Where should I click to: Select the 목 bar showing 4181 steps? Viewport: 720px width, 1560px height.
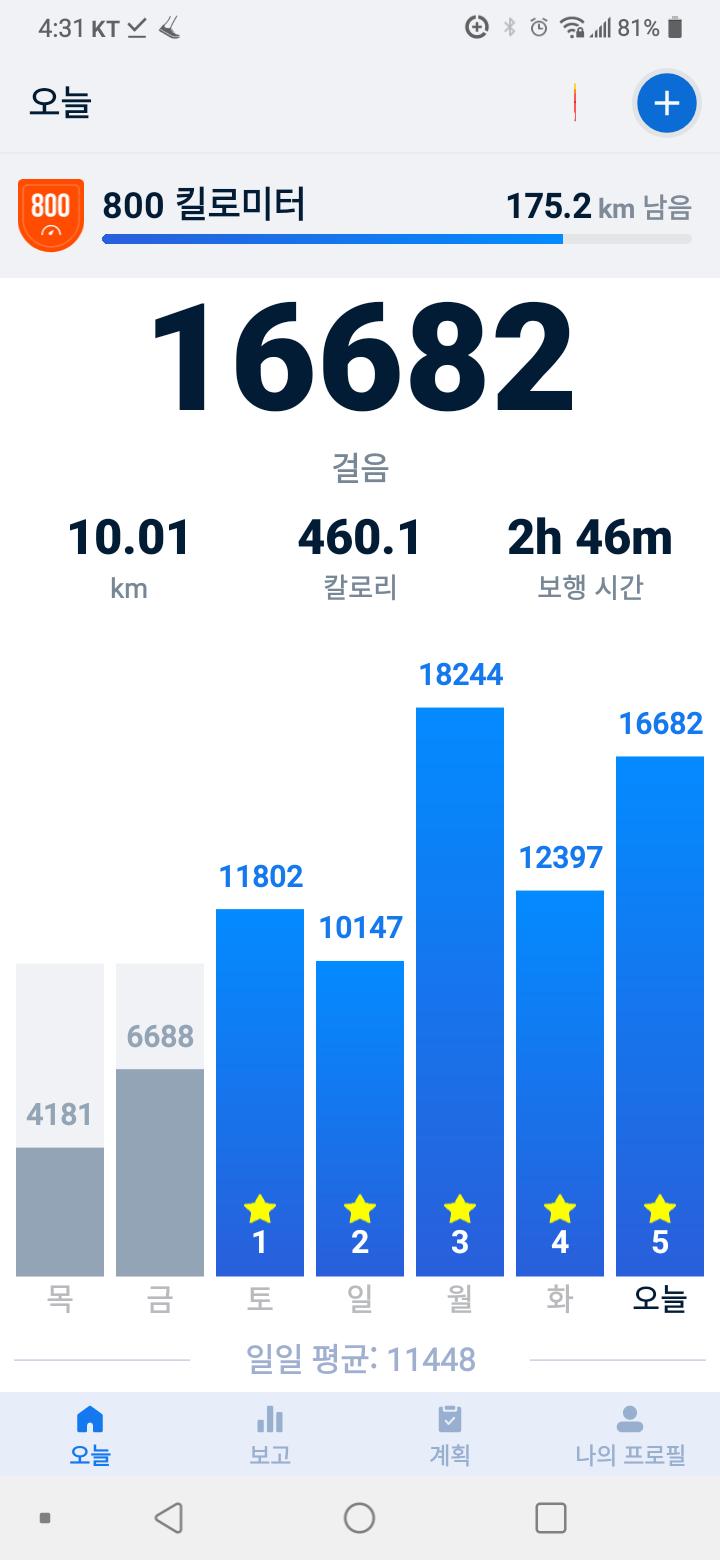[x=60, y=1210]
